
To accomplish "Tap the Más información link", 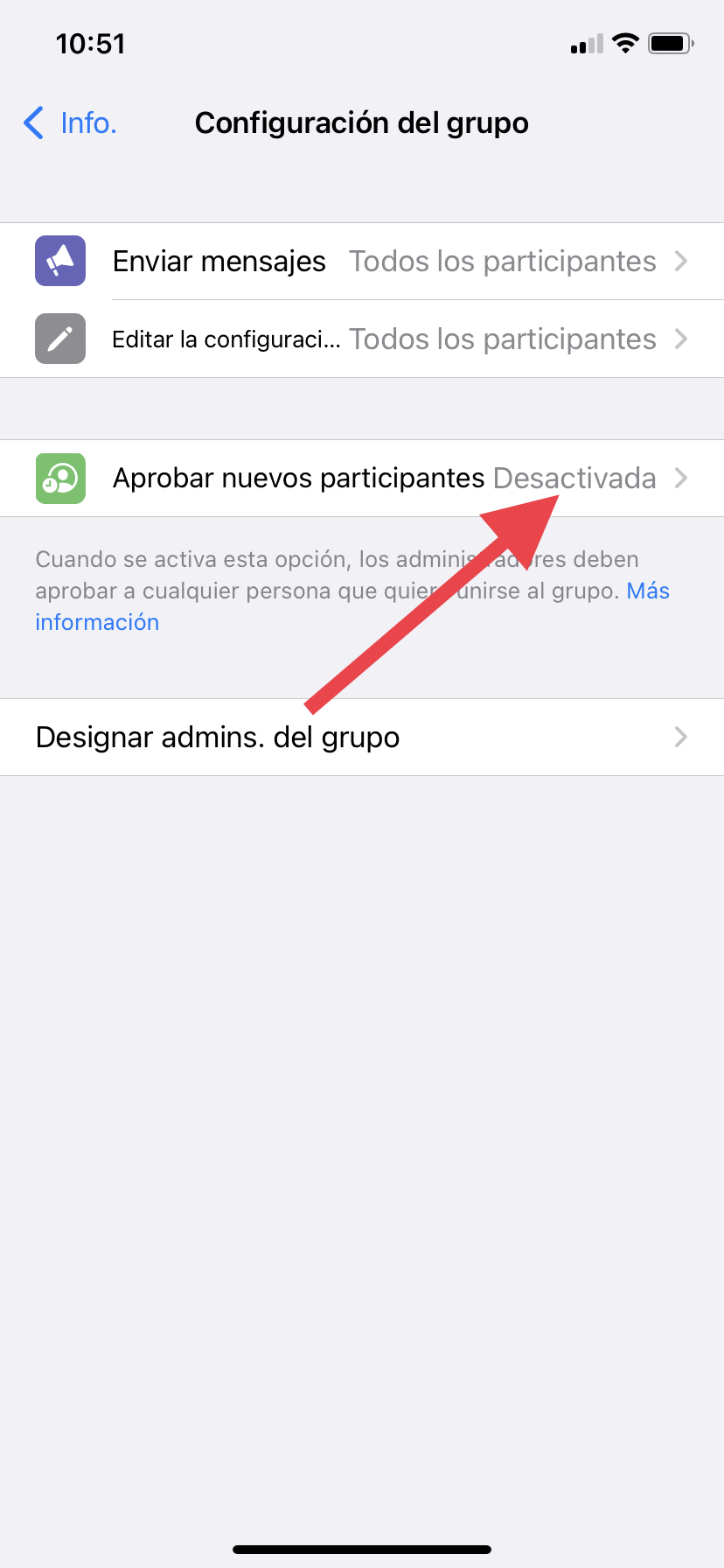I will (97, 622).
